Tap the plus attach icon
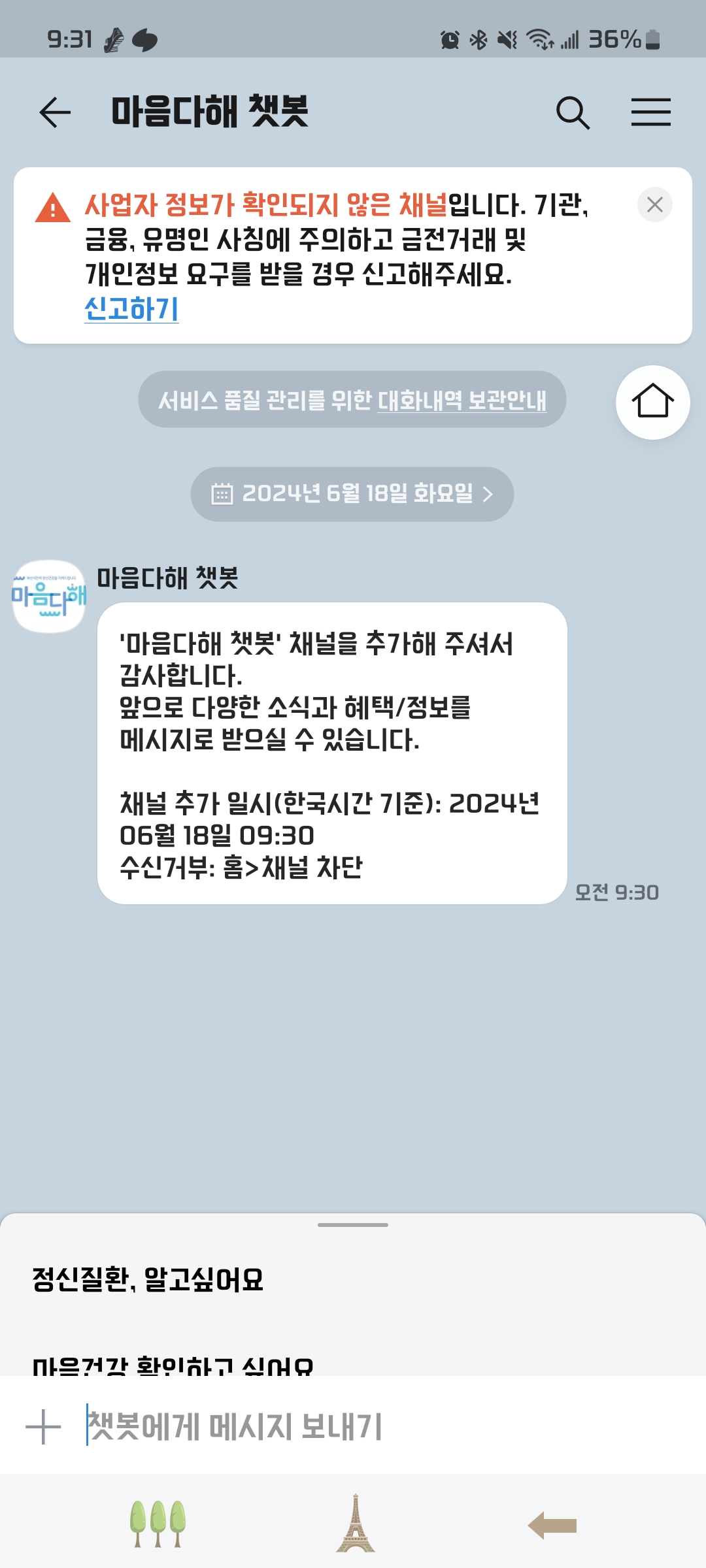 point(43,1426)
